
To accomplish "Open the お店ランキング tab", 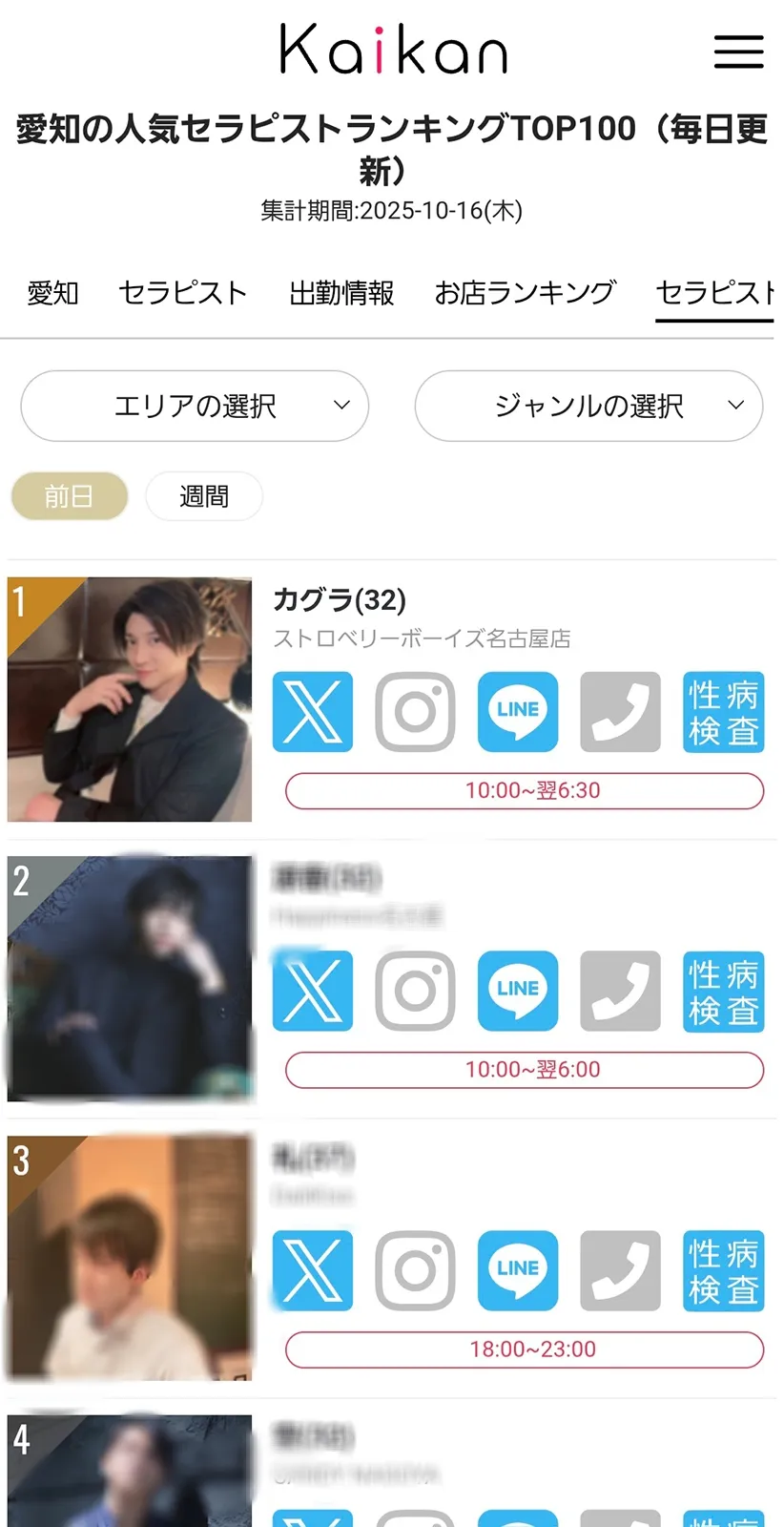I will pos(525,293).
